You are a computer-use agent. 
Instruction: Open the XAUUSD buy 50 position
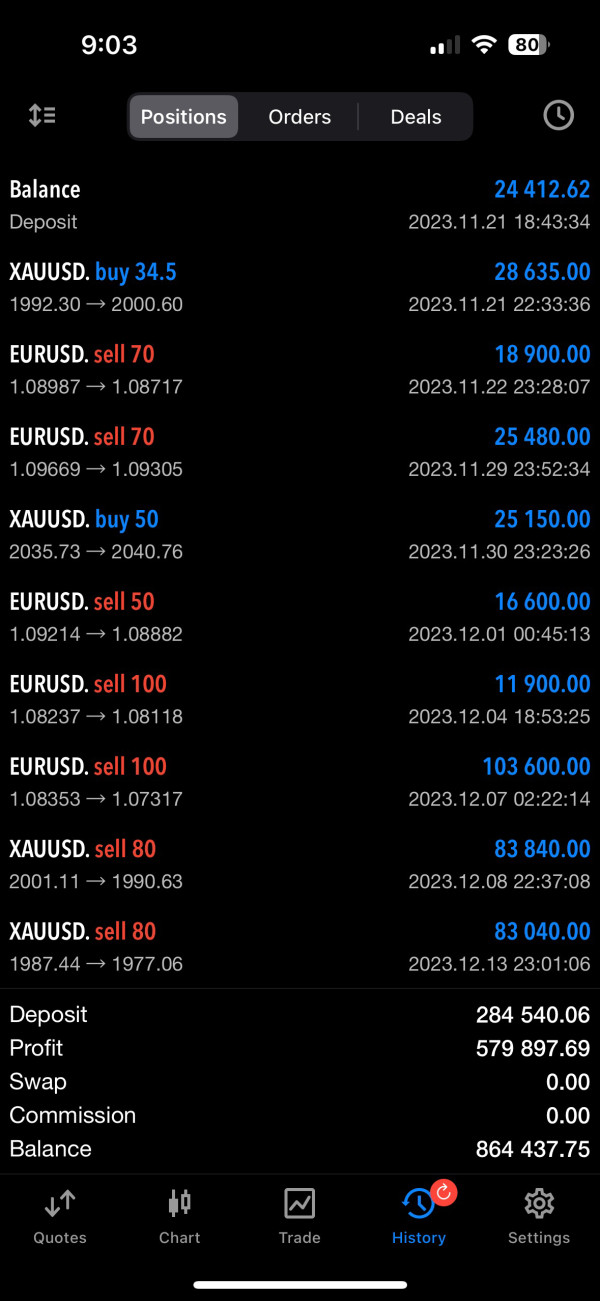300,534
